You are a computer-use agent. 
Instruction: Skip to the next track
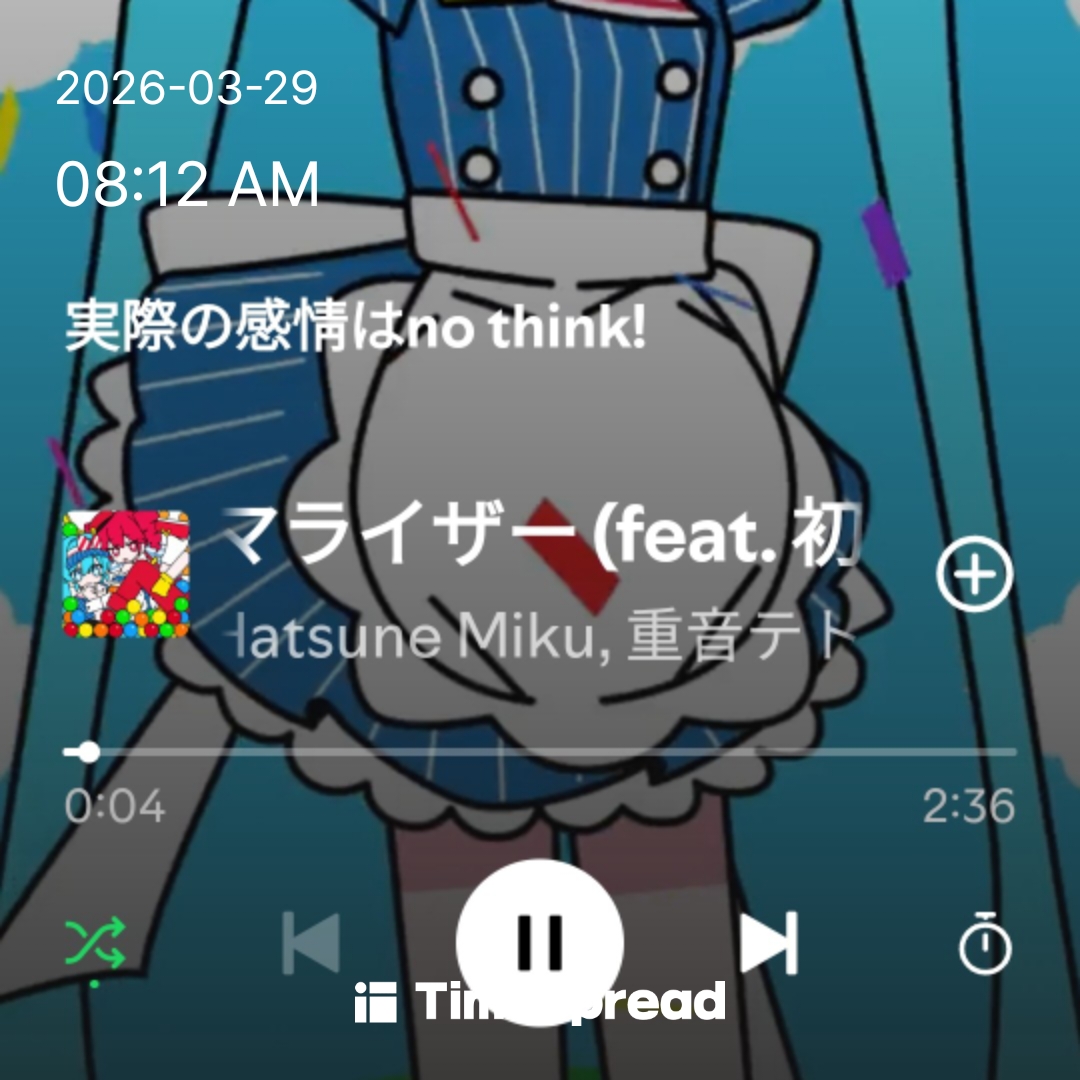[x=769, y=942]
